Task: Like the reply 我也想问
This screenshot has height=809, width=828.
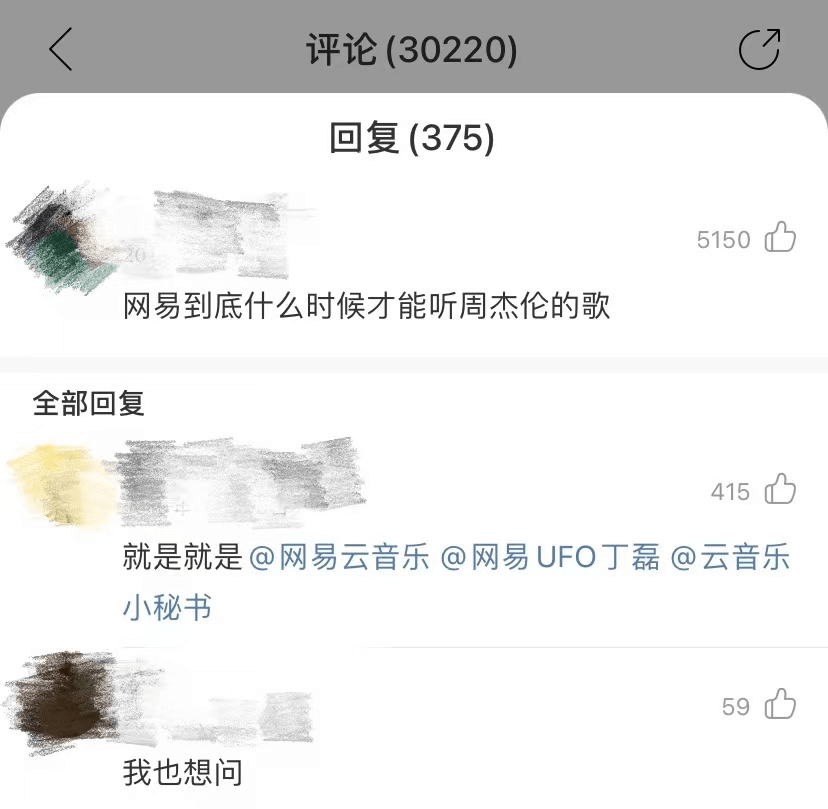Action: [780, 705]
